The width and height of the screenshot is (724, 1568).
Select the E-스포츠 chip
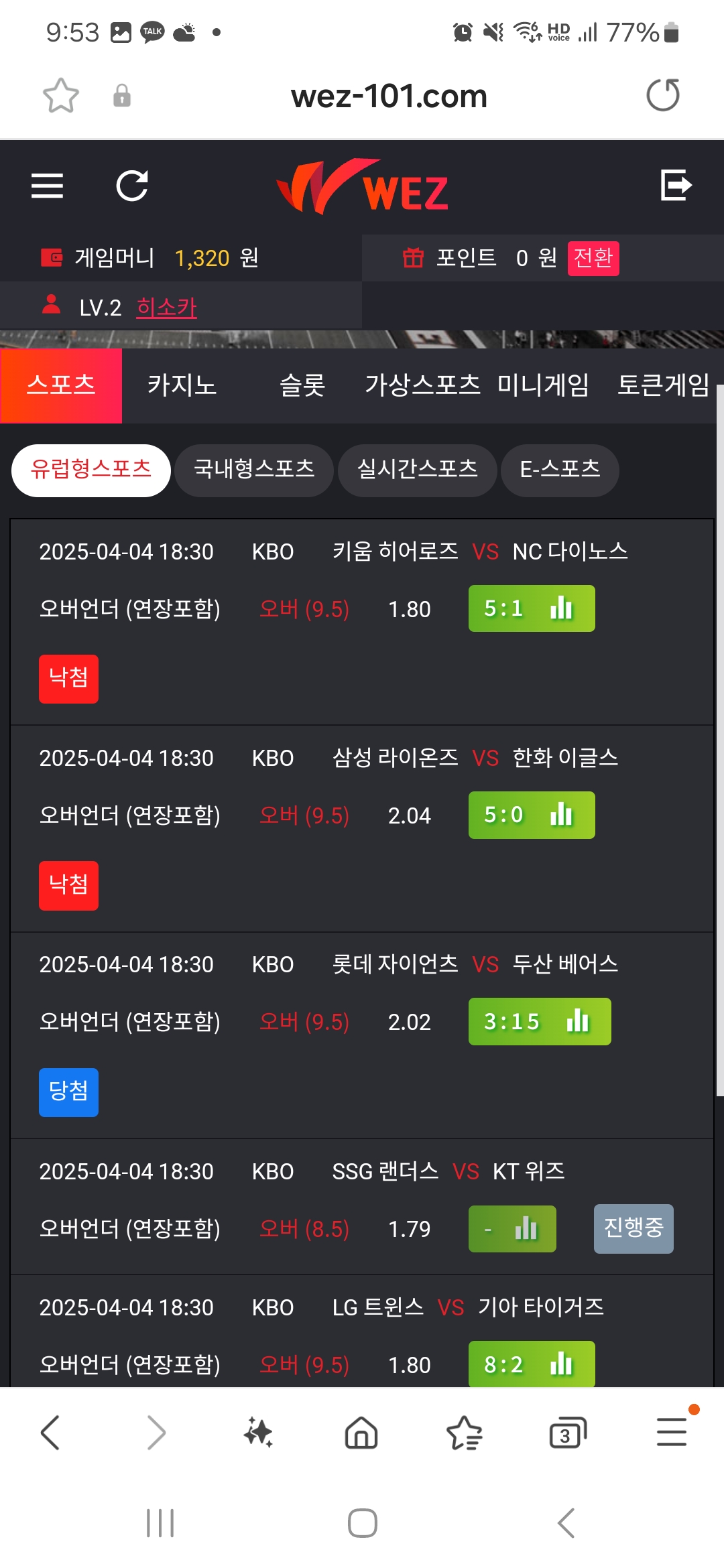coord(560,470)
